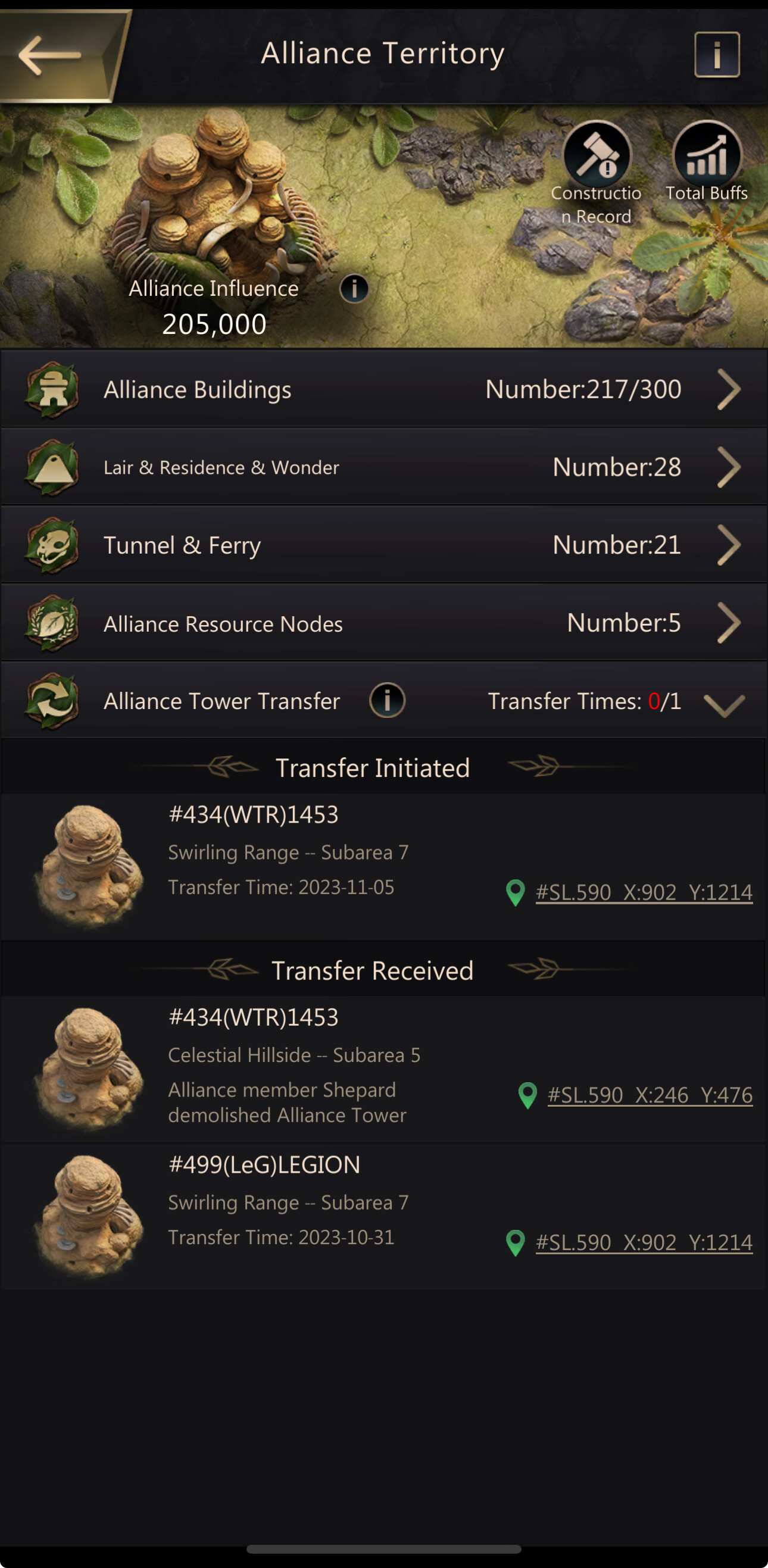Show Alliance Influence info
768x1568 pixels.
coord(354,289)
